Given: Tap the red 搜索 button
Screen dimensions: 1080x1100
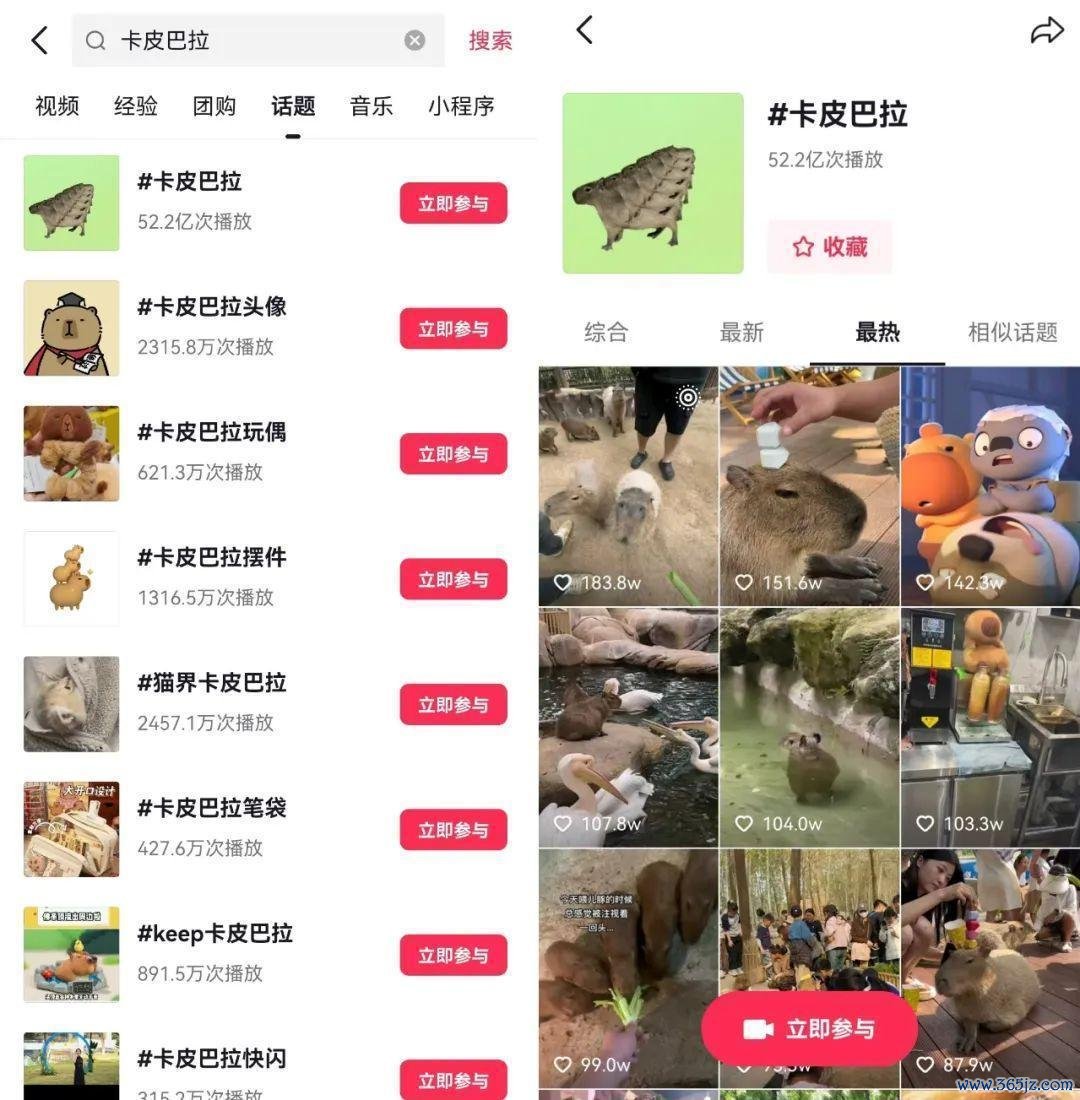Looking at the screenshot, I should pyautogui.click(x=490, y=40).
